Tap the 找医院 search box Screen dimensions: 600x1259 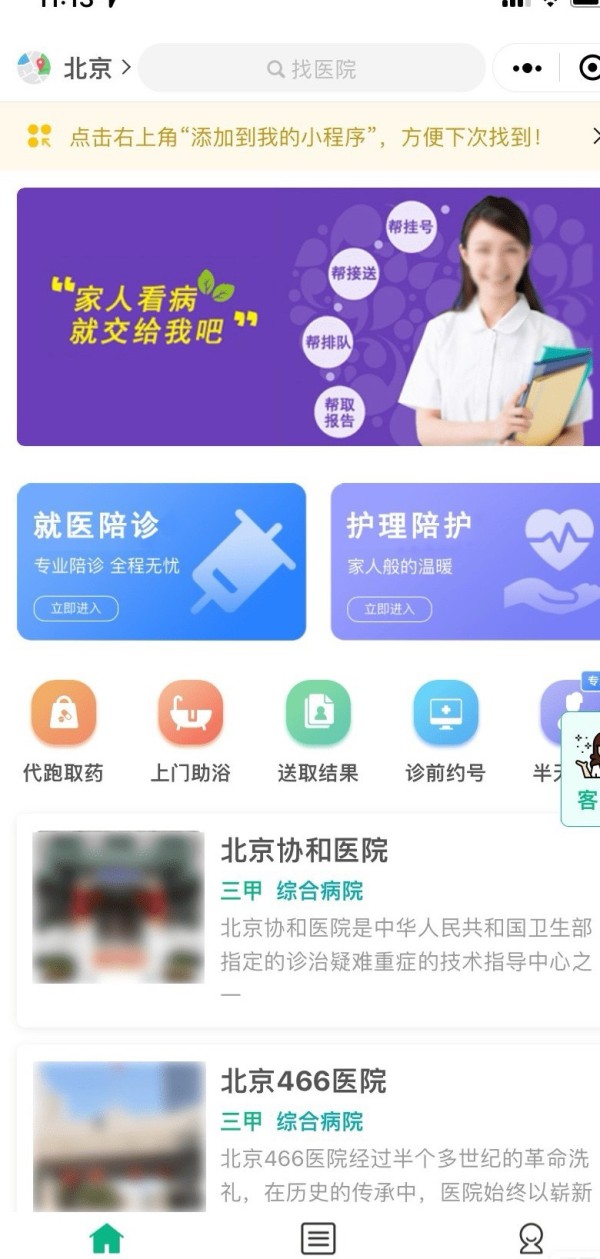pos(311,69)
